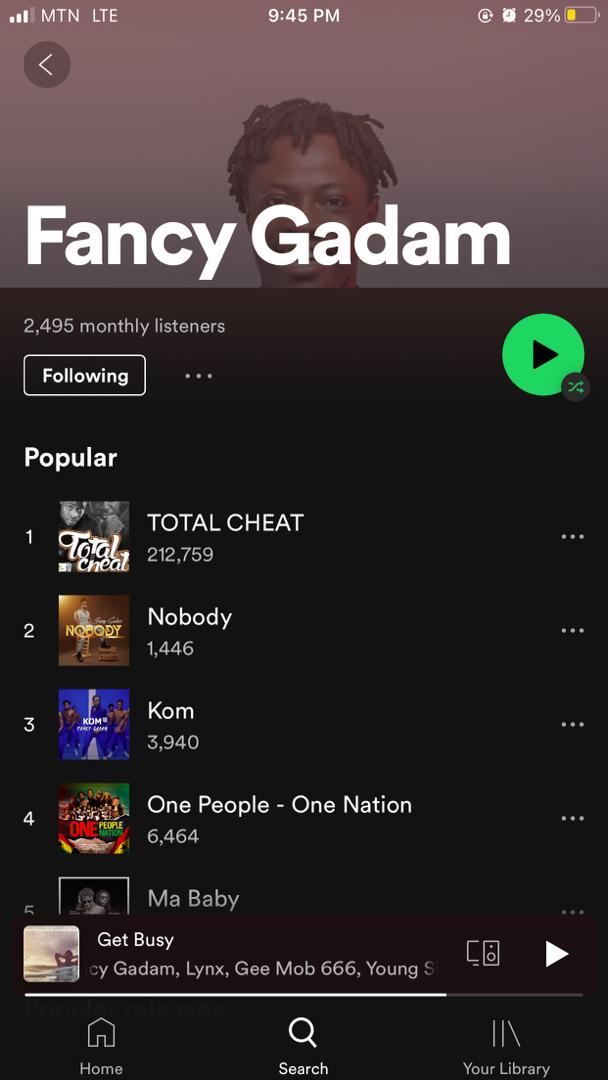Open more options for One People - One Nation
The height and width of the screenshot is (1080, 608).
[x=572, y=819]
